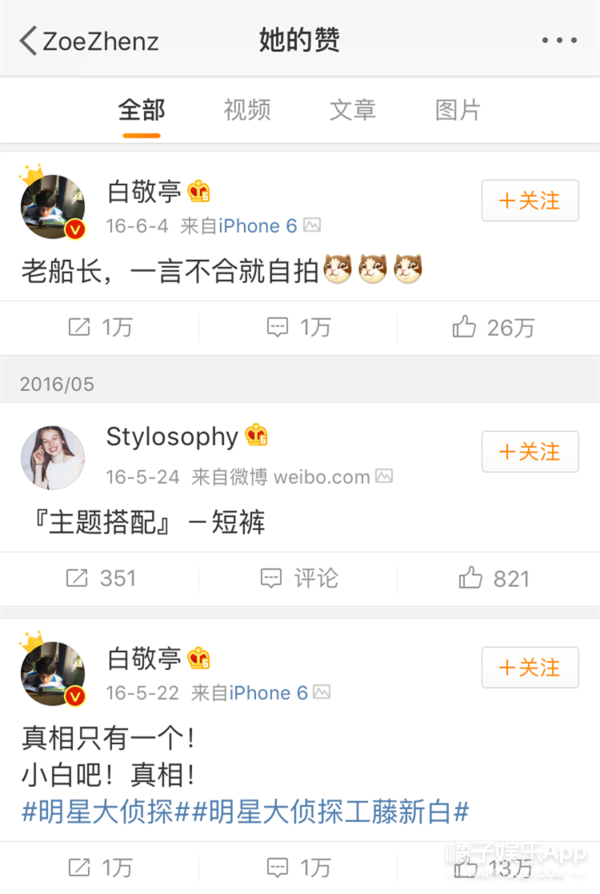600x894 pixels.
Task: Show the 全部 tab
Action: (x=141, y=110)
